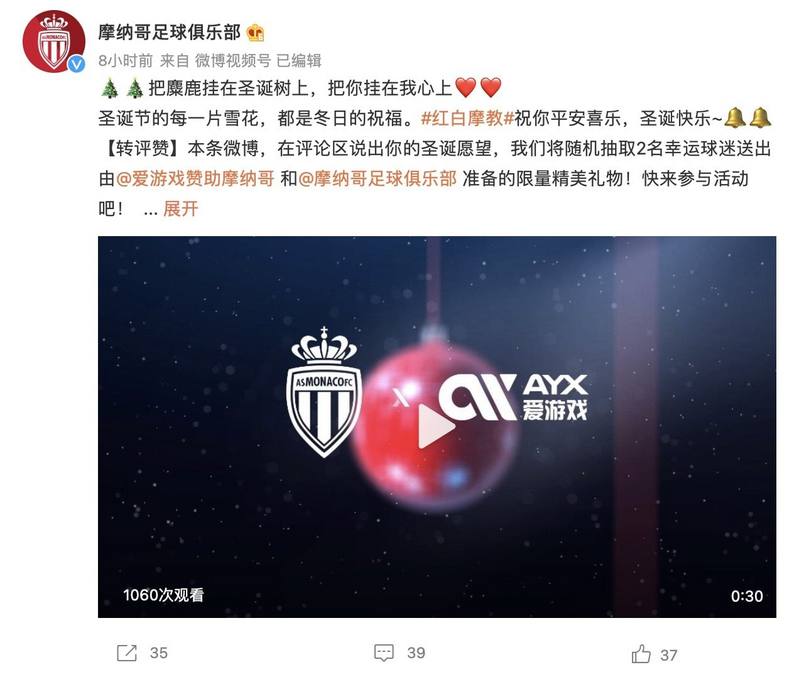Viewport: 799px width, 677px height.
Task: Open the @摩纳哥足球俱乐部 mention in post
Action: (366, 180)
